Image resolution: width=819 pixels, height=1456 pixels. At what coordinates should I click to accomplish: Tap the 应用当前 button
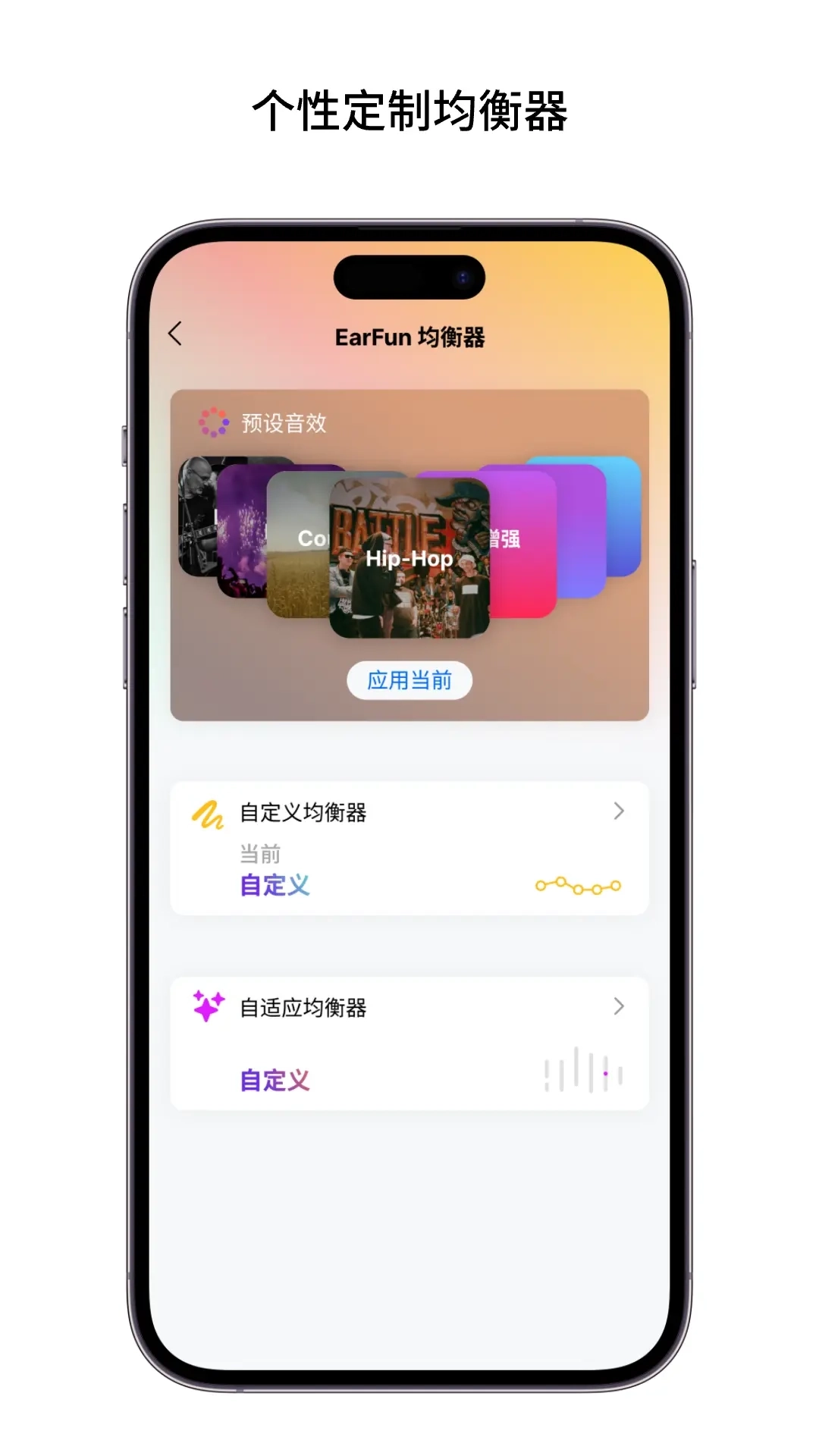[x=409, y=680]
